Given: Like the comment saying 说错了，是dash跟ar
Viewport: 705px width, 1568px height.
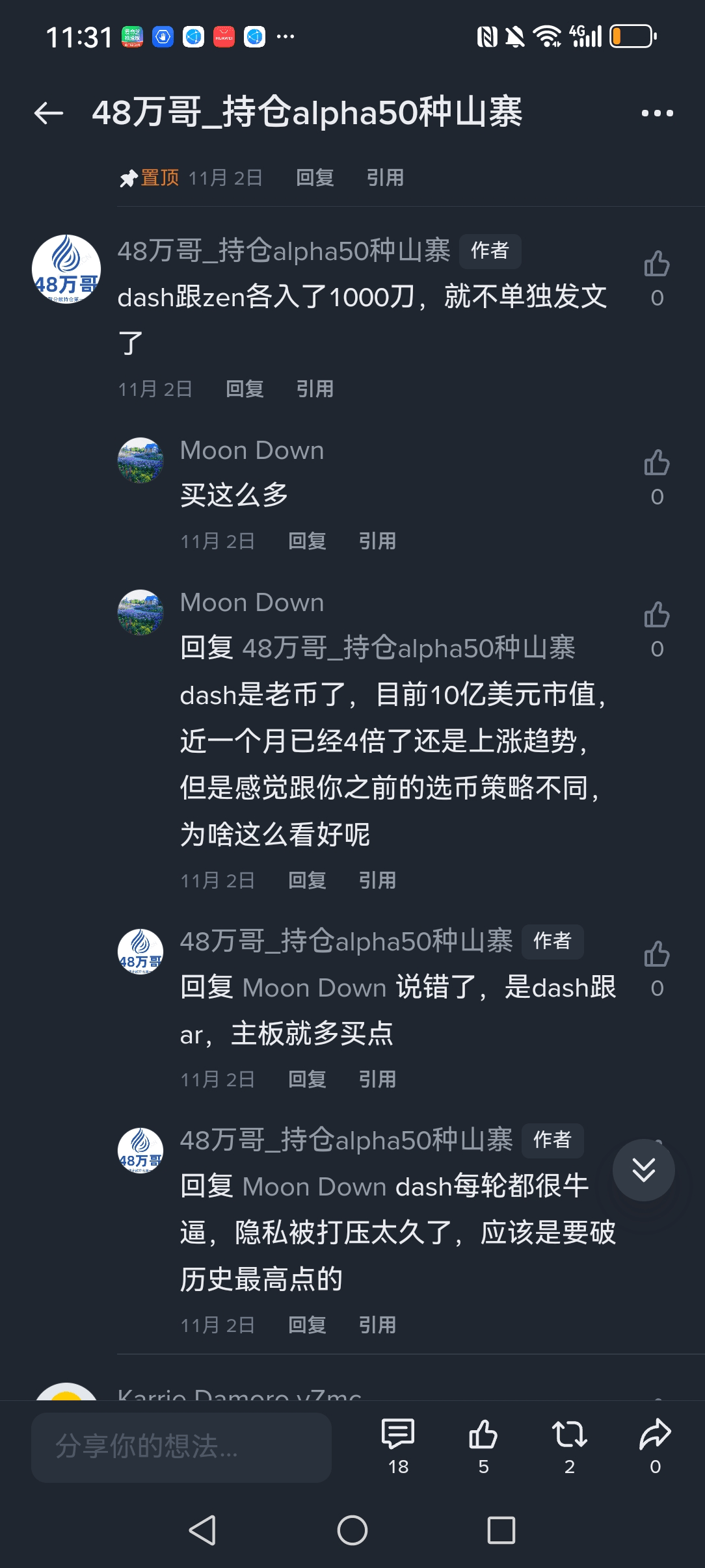Looking at the screenshot, I should (657, 955).
